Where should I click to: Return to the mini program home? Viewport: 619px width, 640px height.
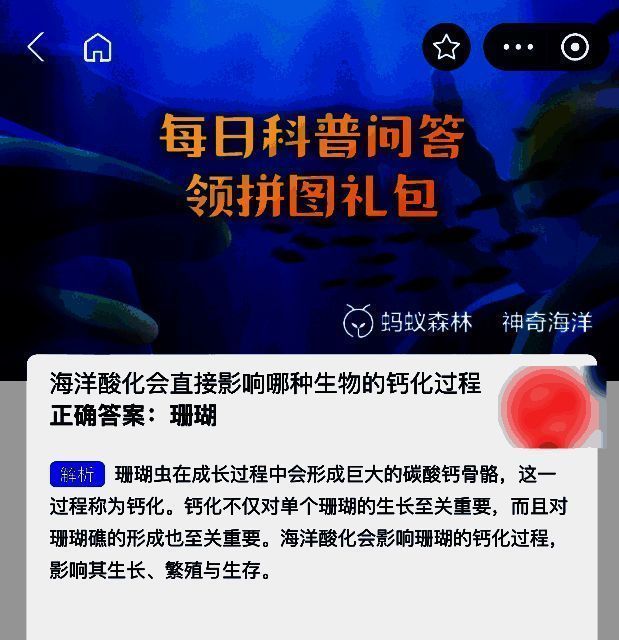click(x=97, y=47)
